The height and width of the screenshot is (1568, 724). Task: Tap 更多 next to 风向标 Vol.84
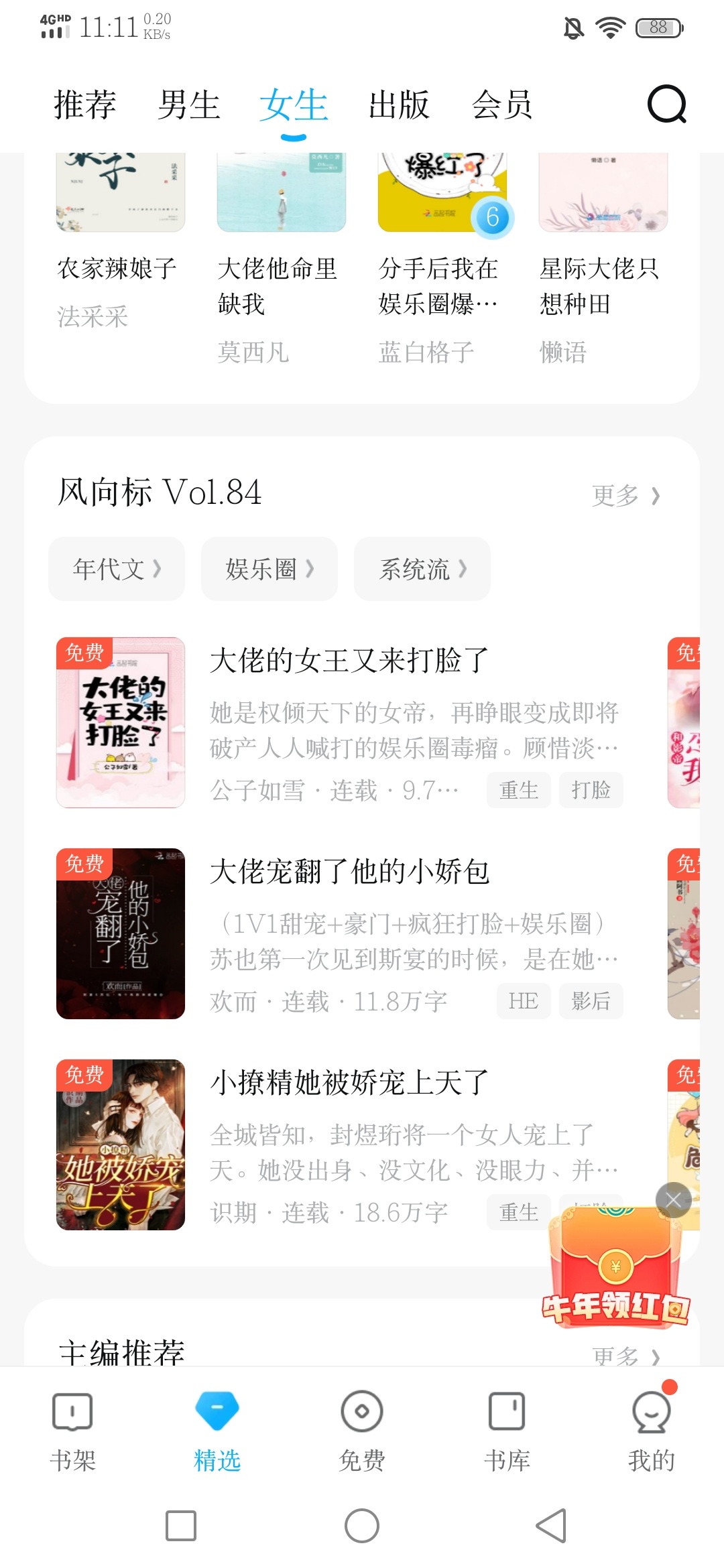point(625,496)
